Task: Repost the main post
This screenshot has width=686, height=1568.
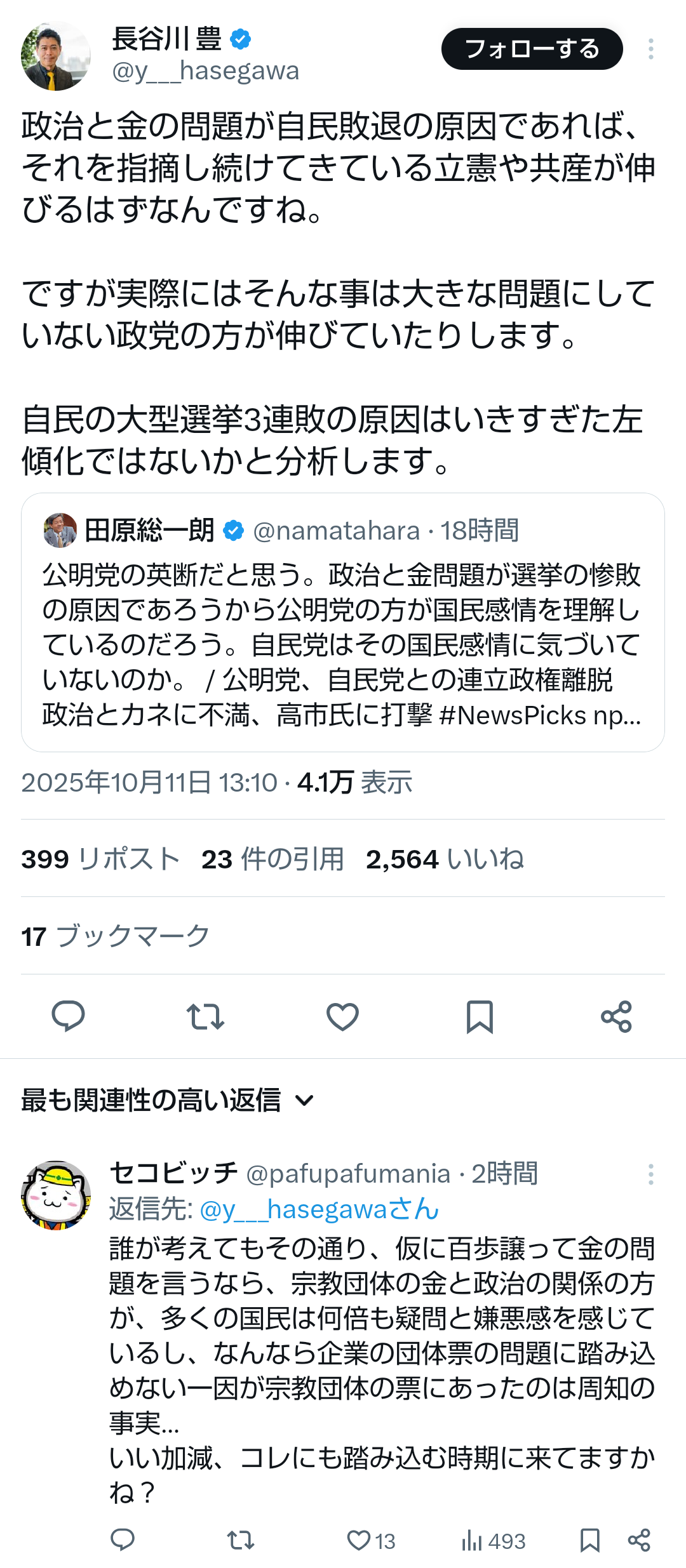Action: click(205, 1016)
